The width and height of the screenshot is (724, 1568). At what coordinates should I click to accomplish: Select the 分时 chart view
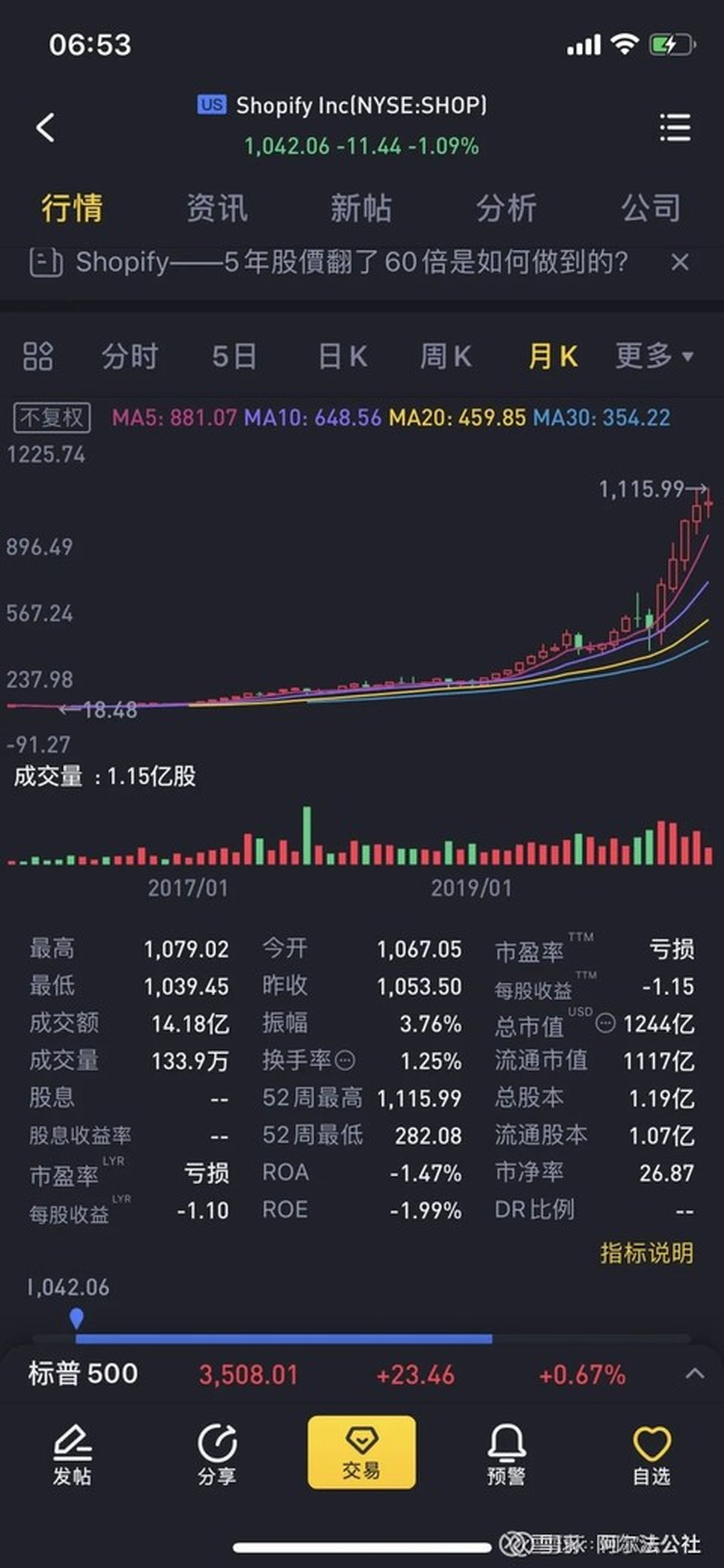pyautogui.click(x=130, y=356)
